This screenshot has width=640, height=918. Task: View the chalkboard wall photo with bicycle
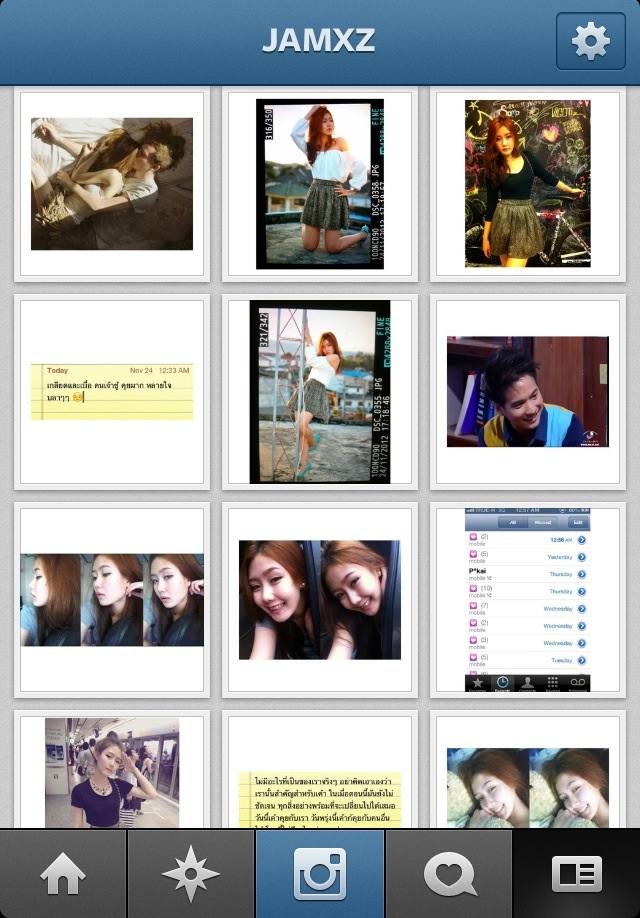pos(528,185)
